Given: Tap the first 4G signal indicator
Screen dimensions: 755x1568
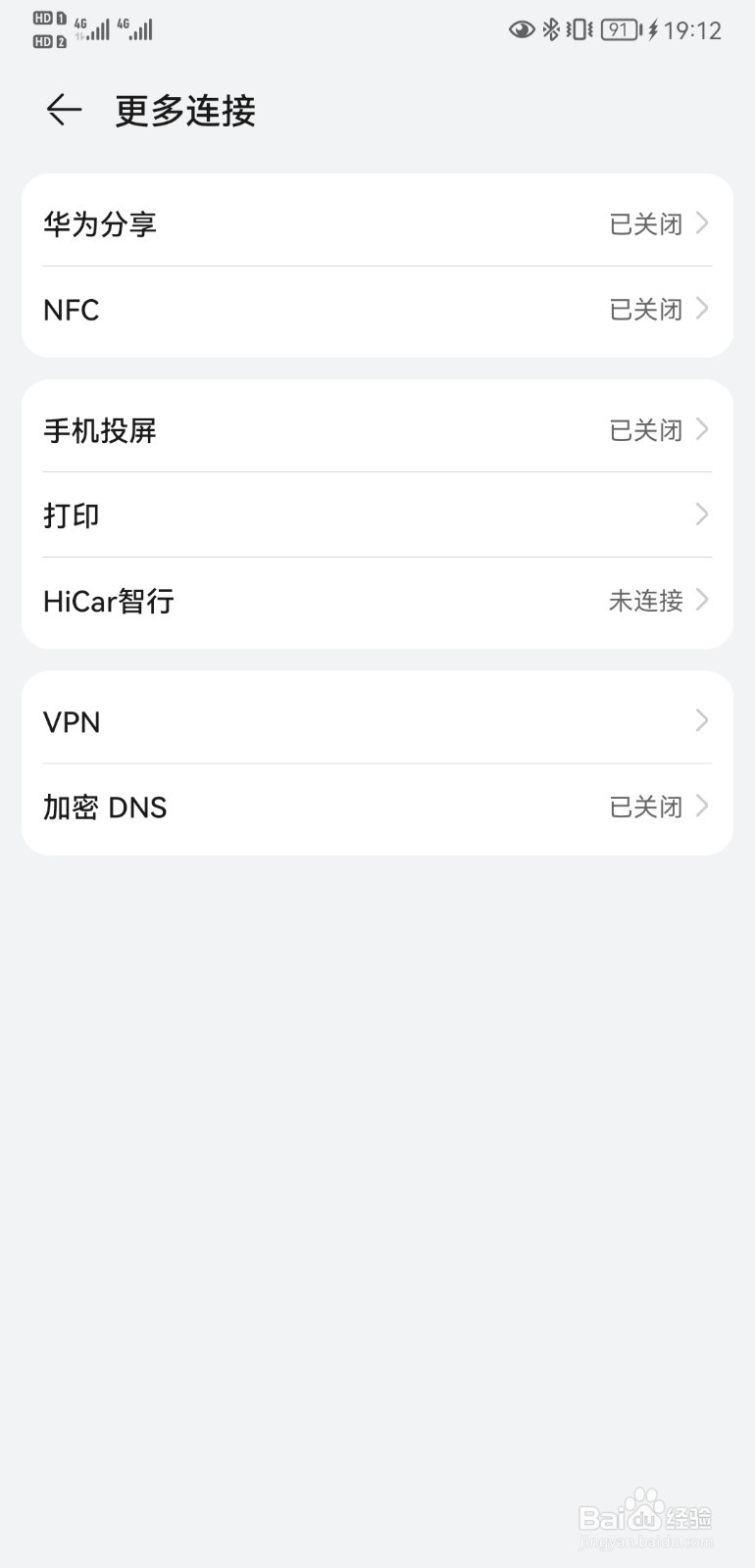Looking at the screenshot, I should point(91,29).
